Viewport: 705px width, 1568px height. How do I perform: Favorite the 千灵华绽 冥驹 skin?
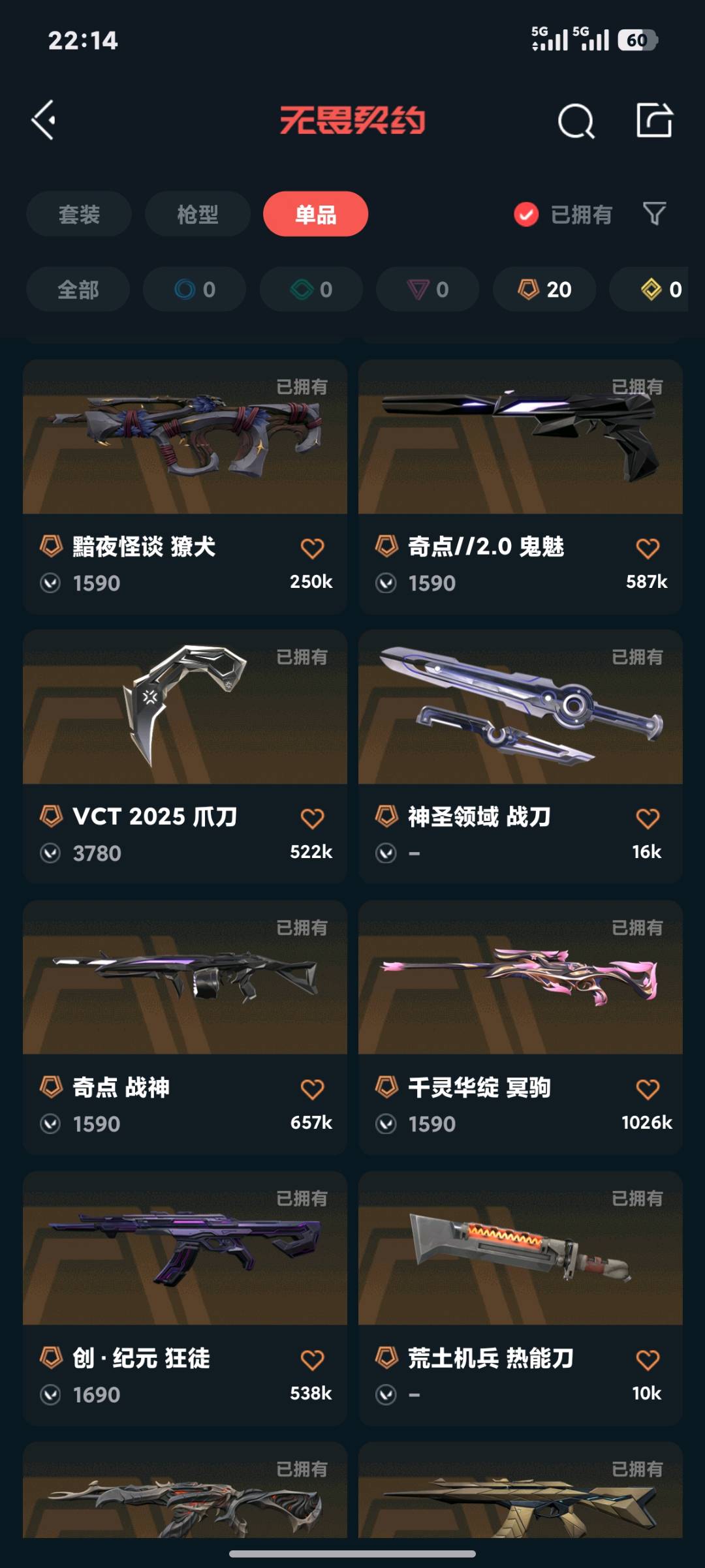pos(648,1089)
